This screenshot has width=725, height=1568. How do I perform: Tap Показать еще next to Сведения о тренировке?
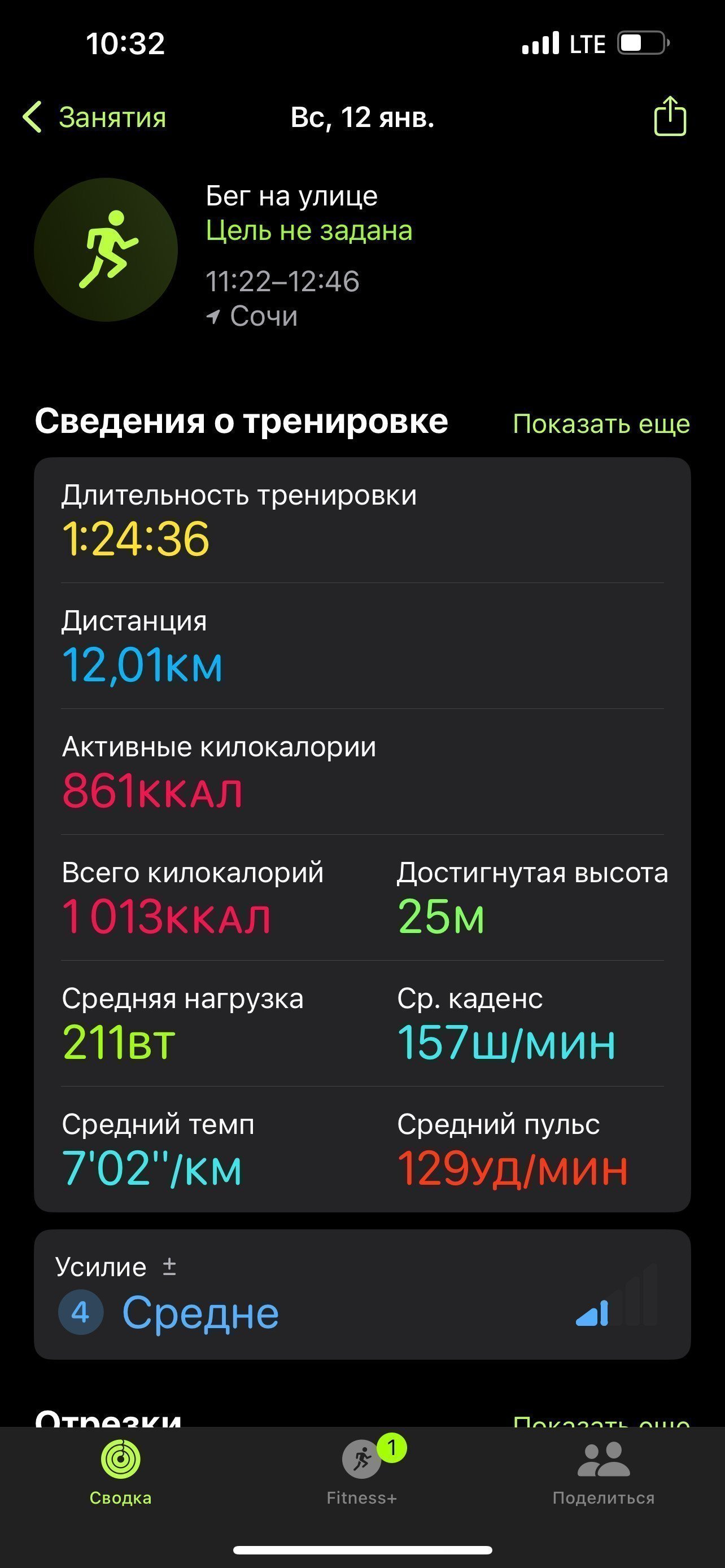601,424
